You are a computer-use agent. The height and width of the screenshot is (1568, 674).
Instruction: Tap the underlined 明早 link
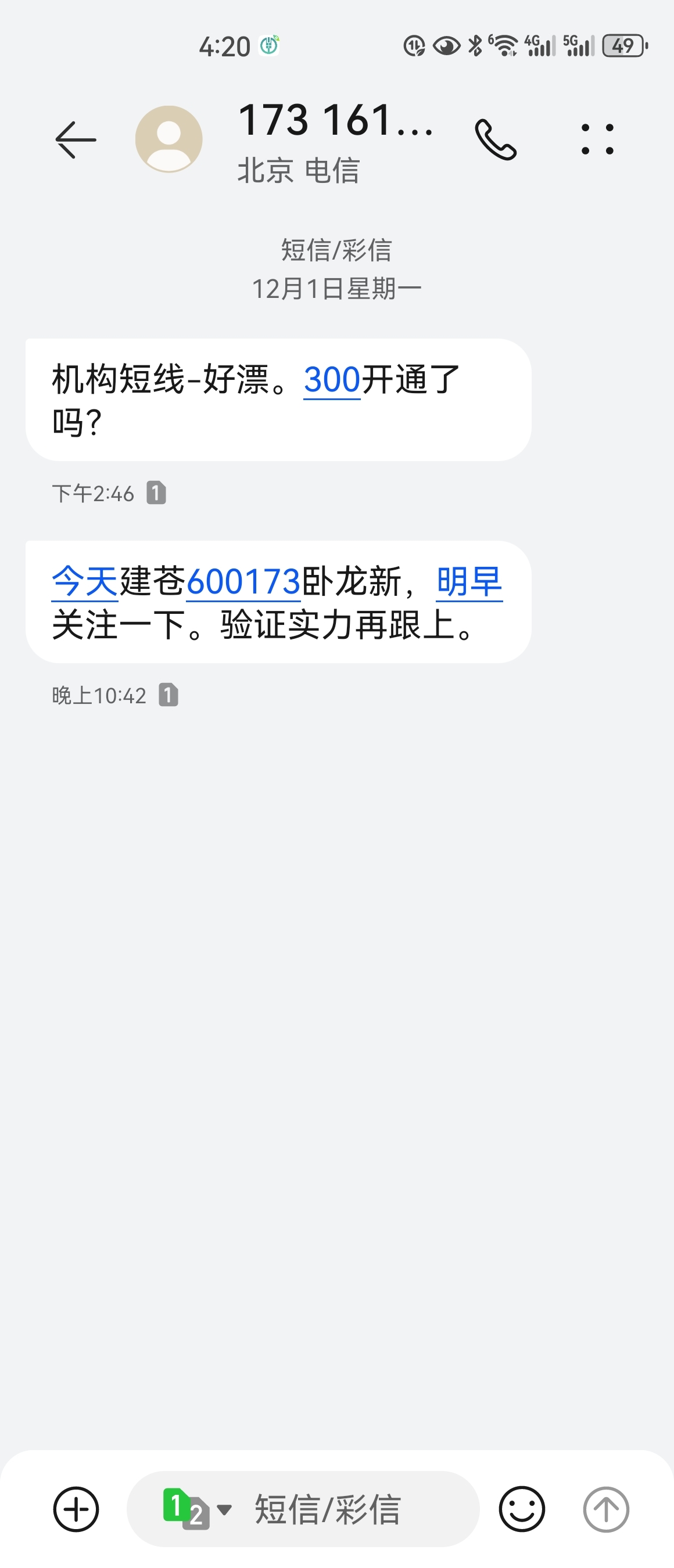click(469, 582)
